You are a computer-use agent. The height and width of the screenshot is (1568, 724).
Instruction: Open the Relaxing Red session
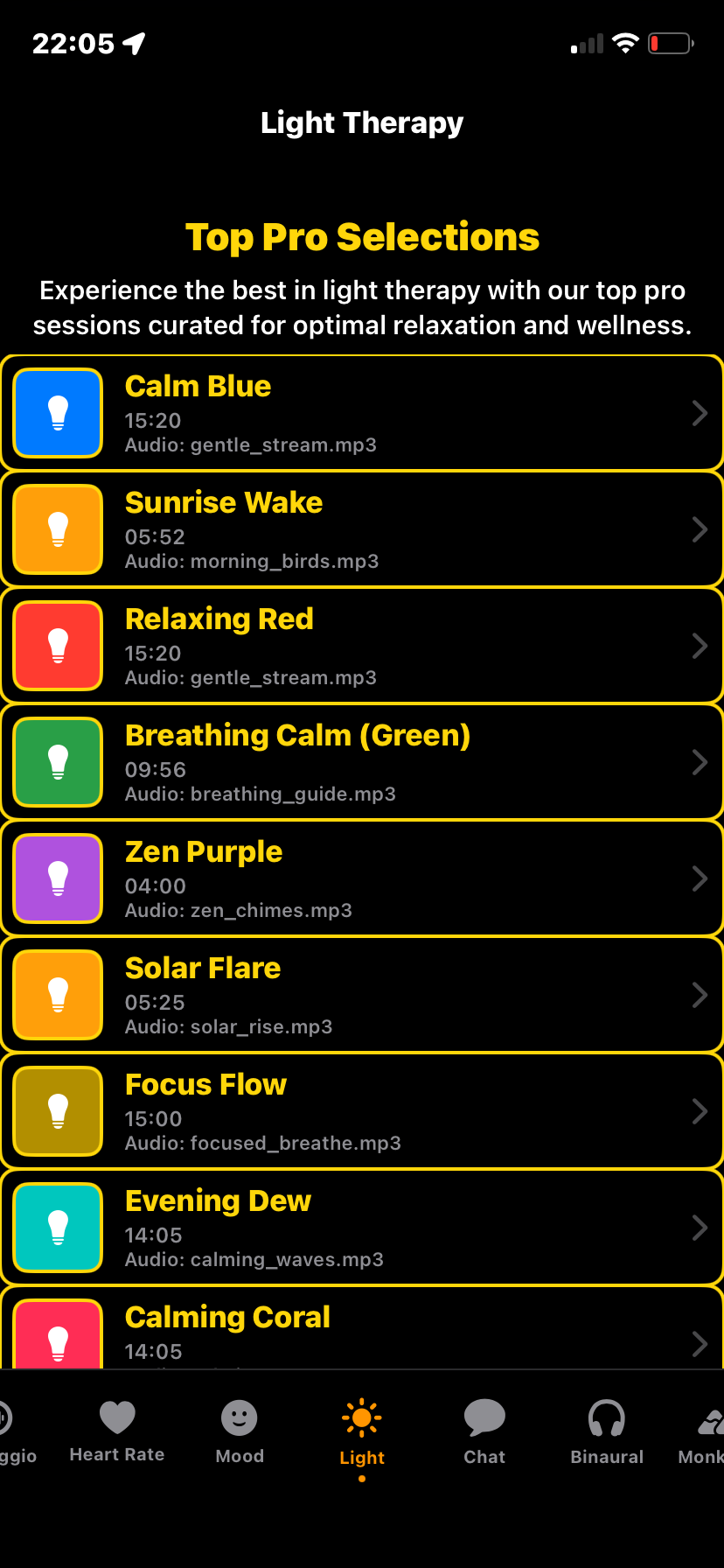(362, 646)
